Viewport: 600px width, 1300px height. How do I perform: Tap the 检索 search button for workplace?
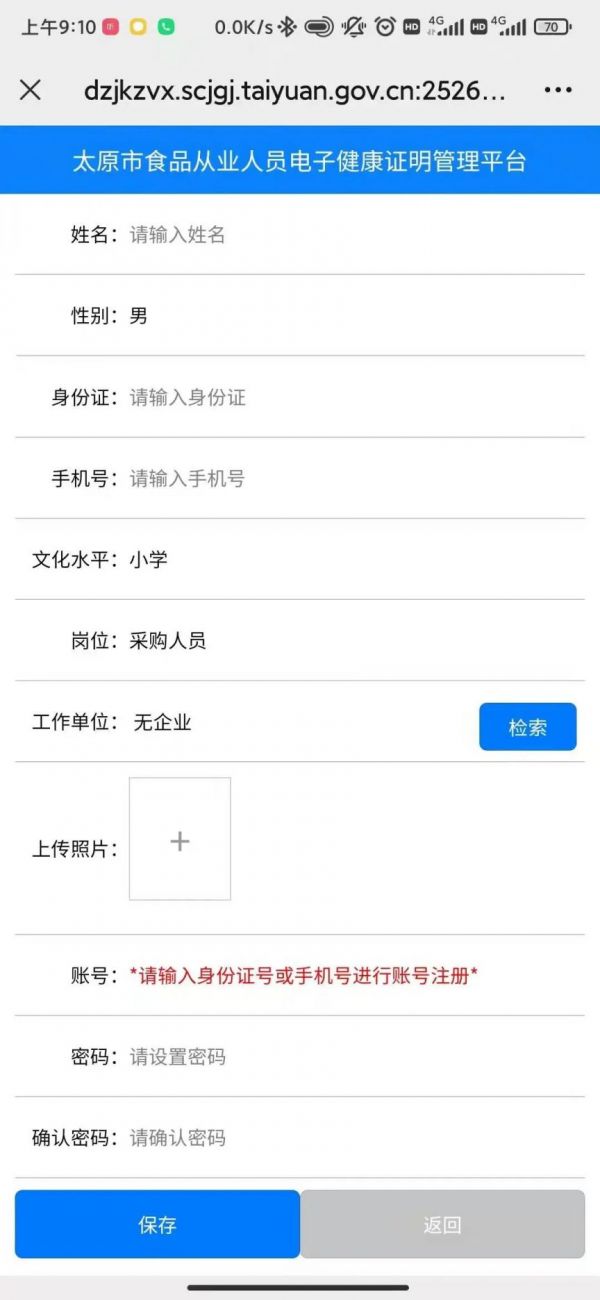pyautogui.click(x=528, y=727)
